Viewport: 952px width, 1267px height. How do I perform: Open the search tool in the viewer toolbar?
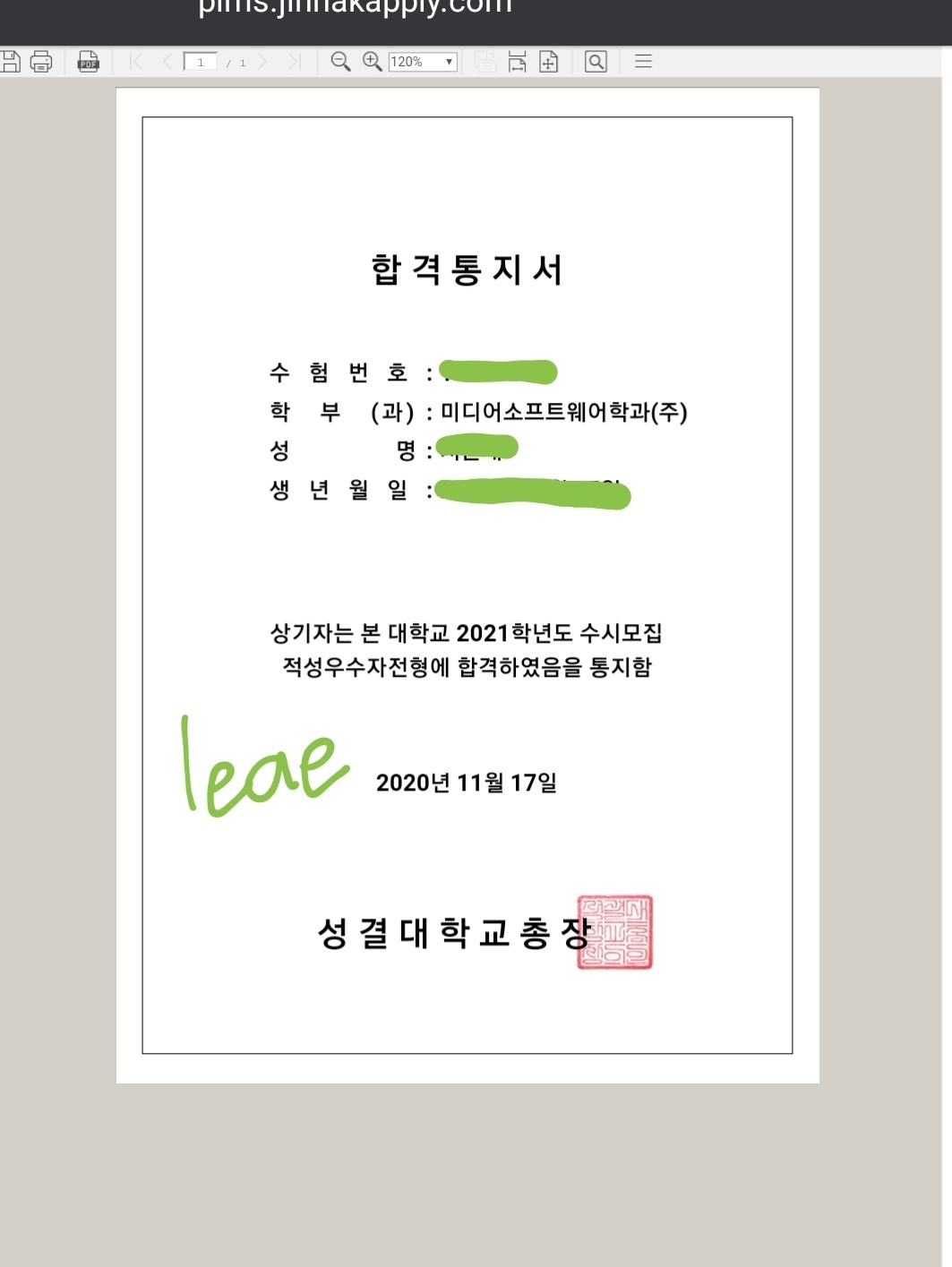596,62
